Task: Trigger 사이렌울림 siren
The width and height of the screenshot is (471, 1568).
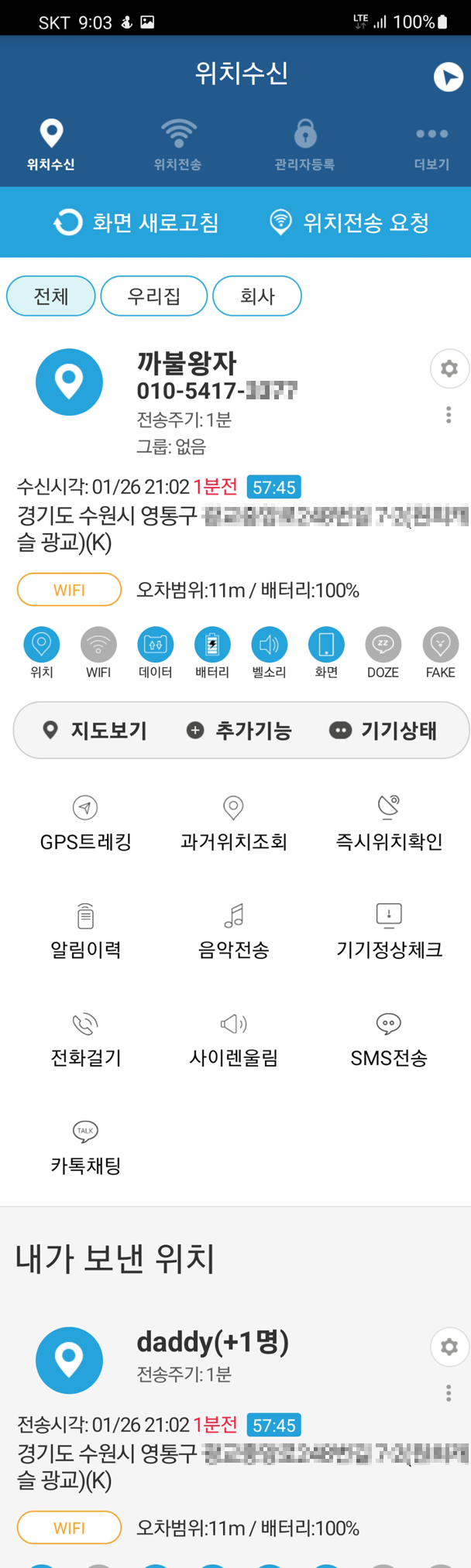Action: coord(233,1040)
